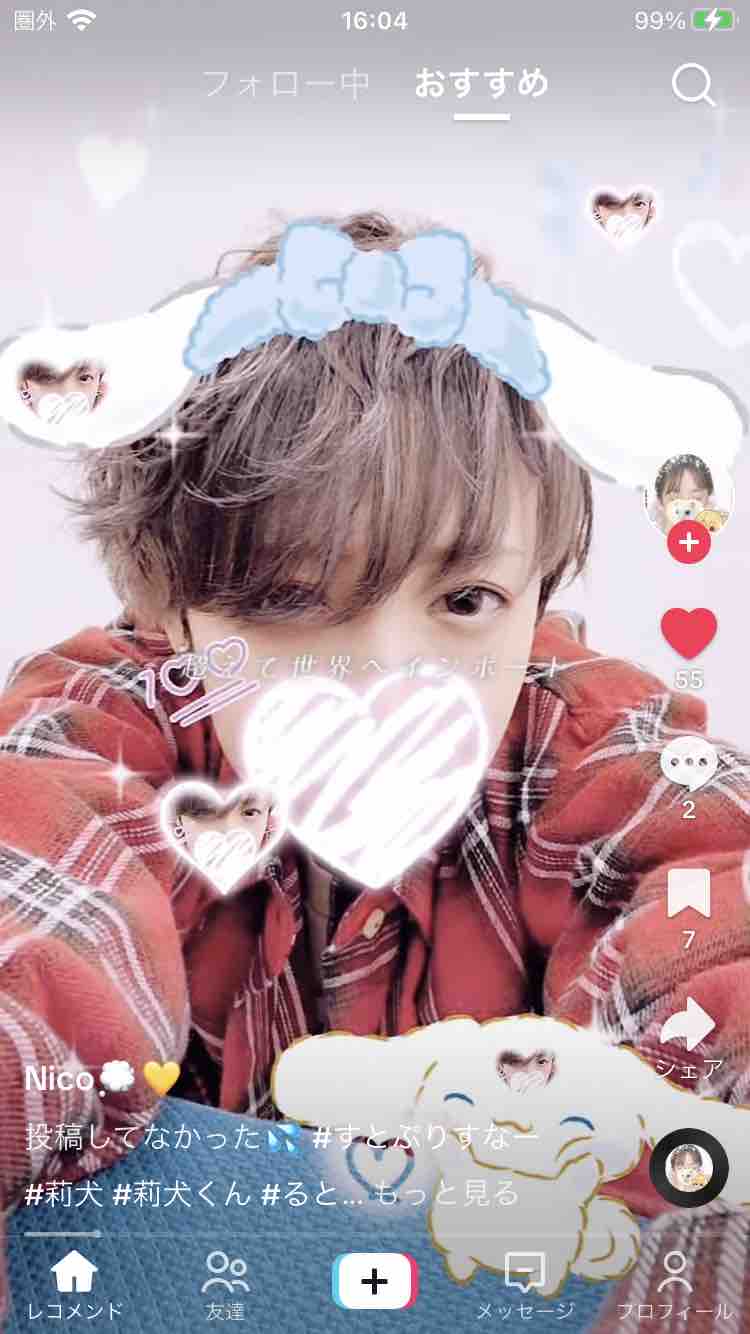Screen dimensions: 750x1334
Task: Go to the プロフィール tab
Action: [x=675, y=1286]
